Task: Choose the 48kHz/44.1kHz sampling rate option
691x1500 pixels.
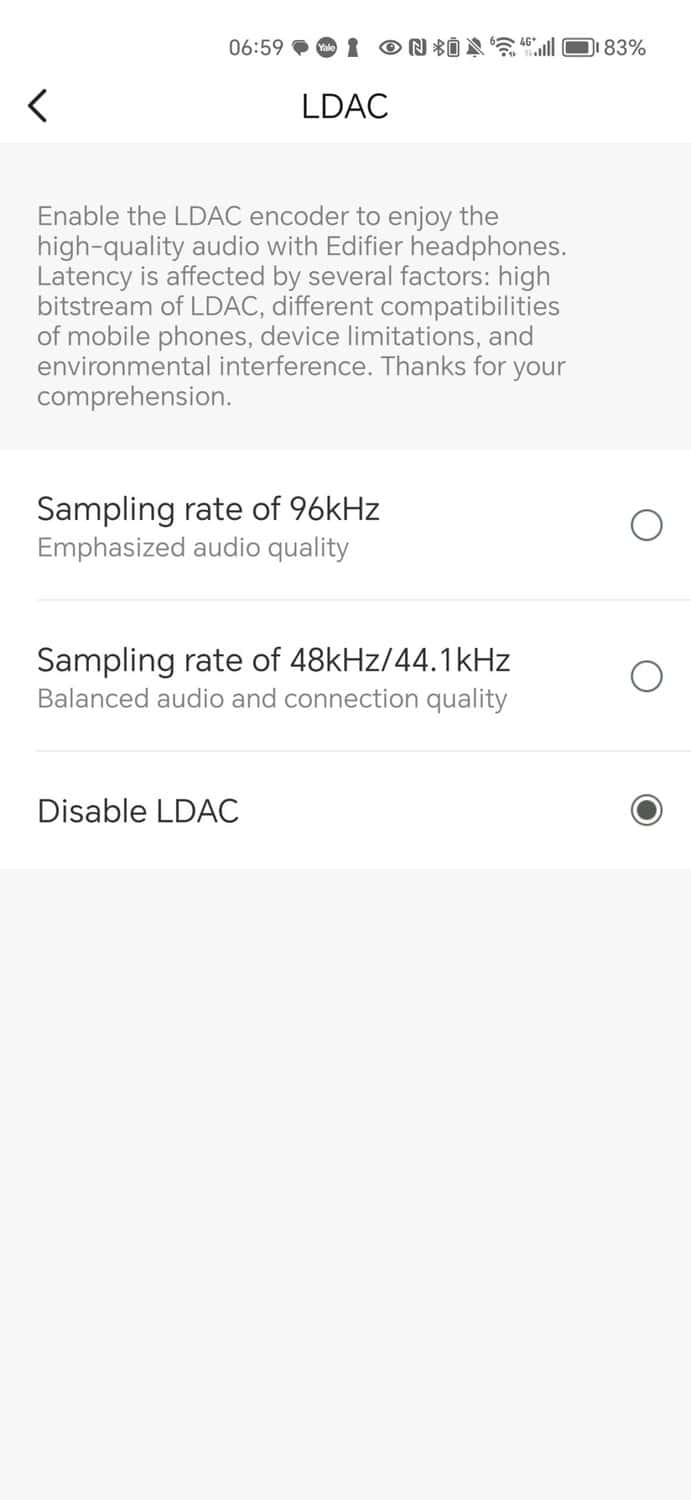Action: pos(646,676)
